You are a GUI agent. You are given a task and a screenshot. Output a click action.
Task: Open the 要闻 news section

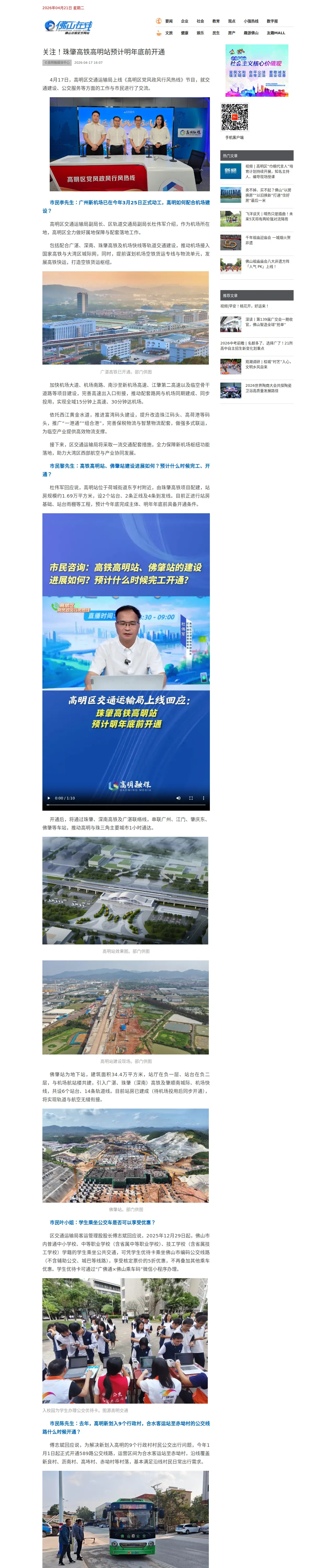click(169, 21)
